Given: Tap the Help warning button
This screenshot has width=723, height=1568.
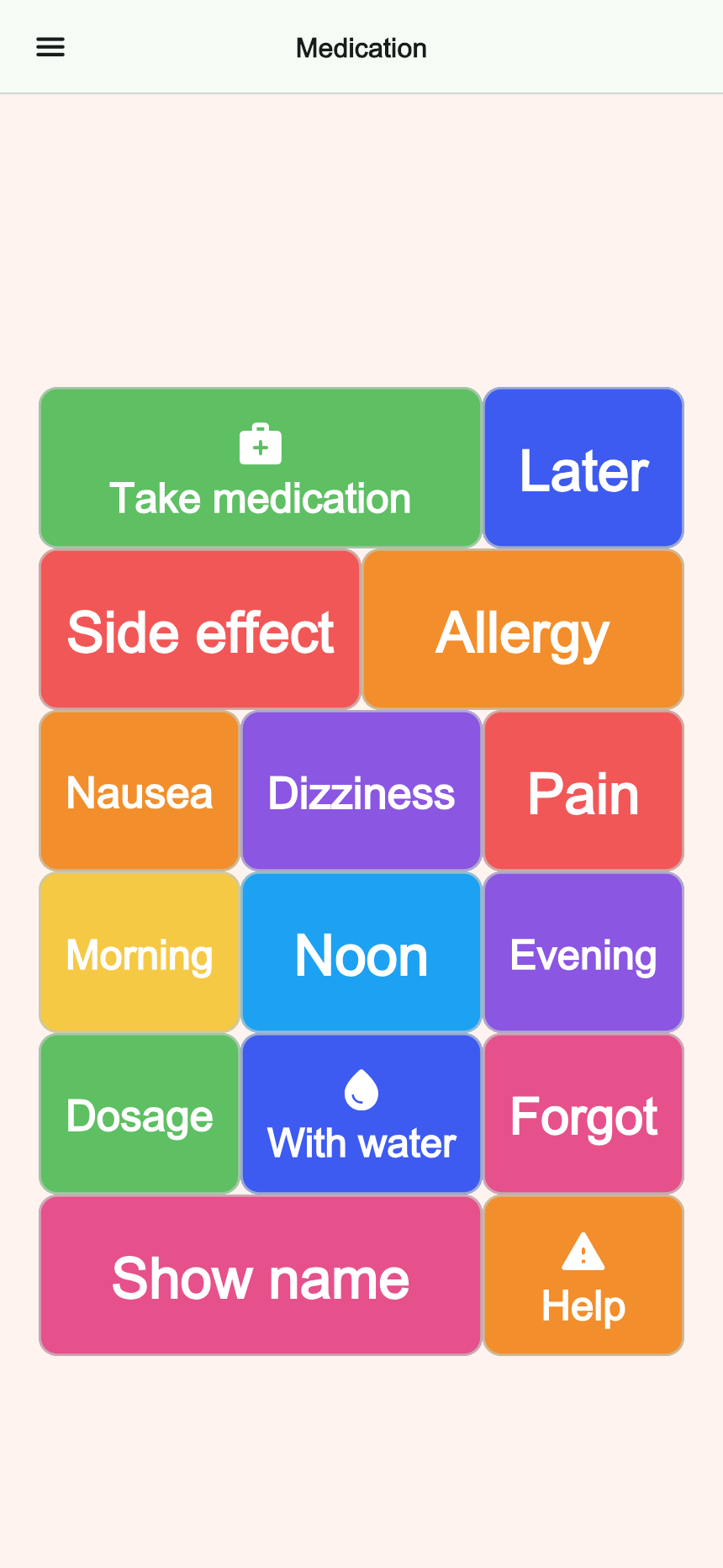Looking at the screenshot, I should 583,1275.
